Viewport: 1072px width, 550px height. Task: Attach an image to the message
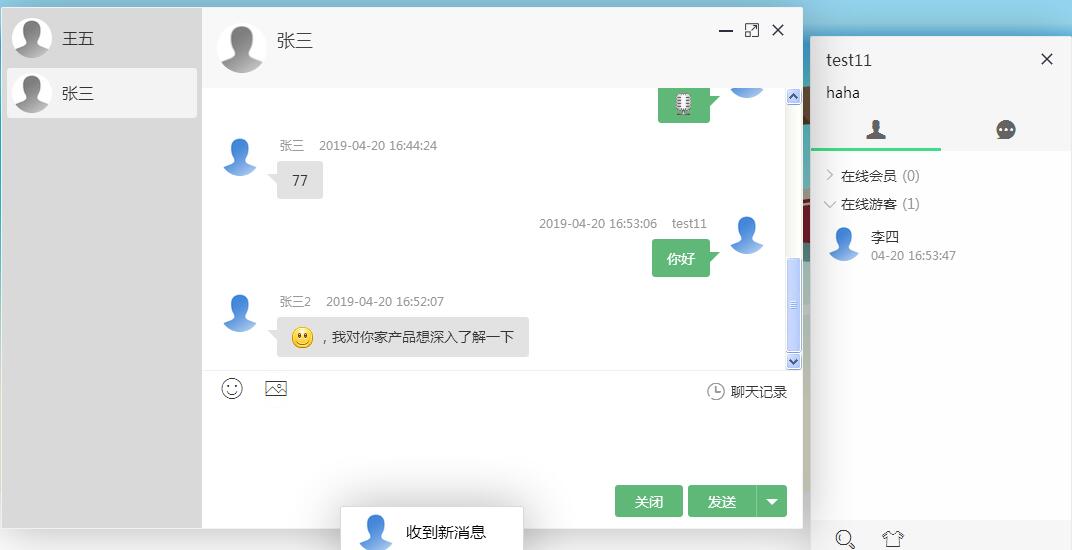pos(276,389)
